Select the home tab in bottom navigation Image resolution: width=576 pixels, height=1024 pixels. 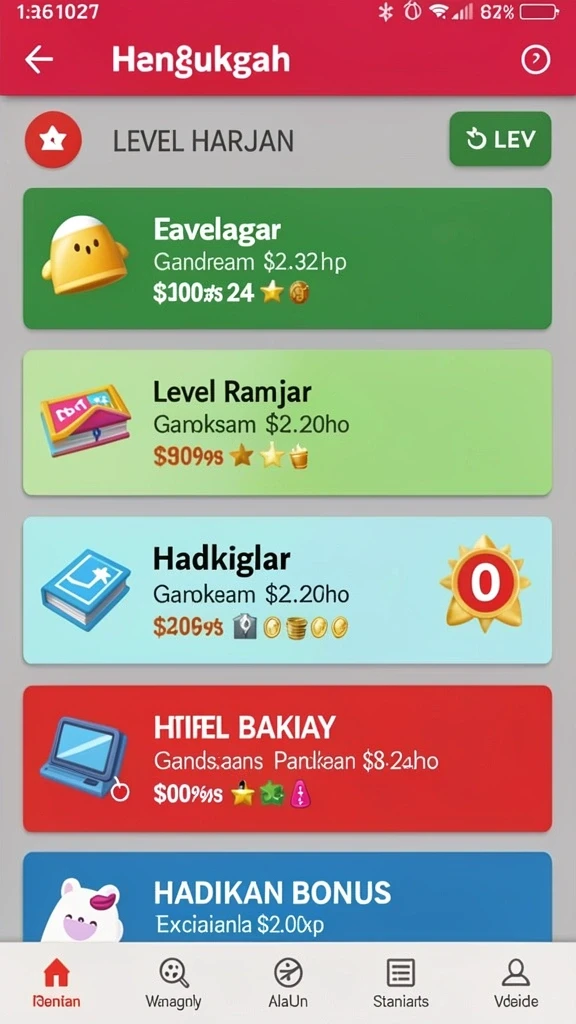pyautogui.click(x=56, y=984)
